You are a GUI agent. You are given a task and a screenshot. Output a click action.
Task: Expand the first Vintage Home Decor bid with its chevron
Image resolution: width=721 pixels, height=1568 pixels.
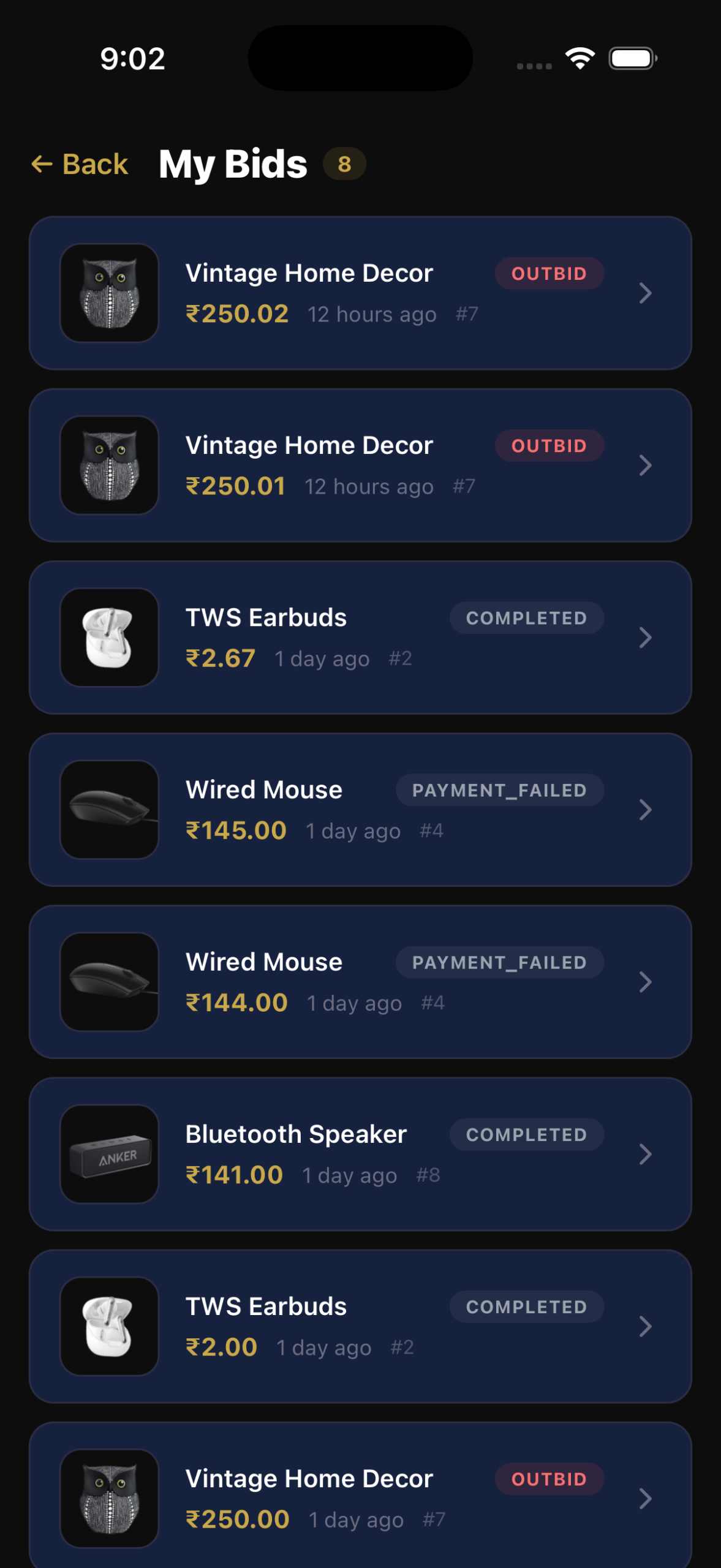point(646,294)
